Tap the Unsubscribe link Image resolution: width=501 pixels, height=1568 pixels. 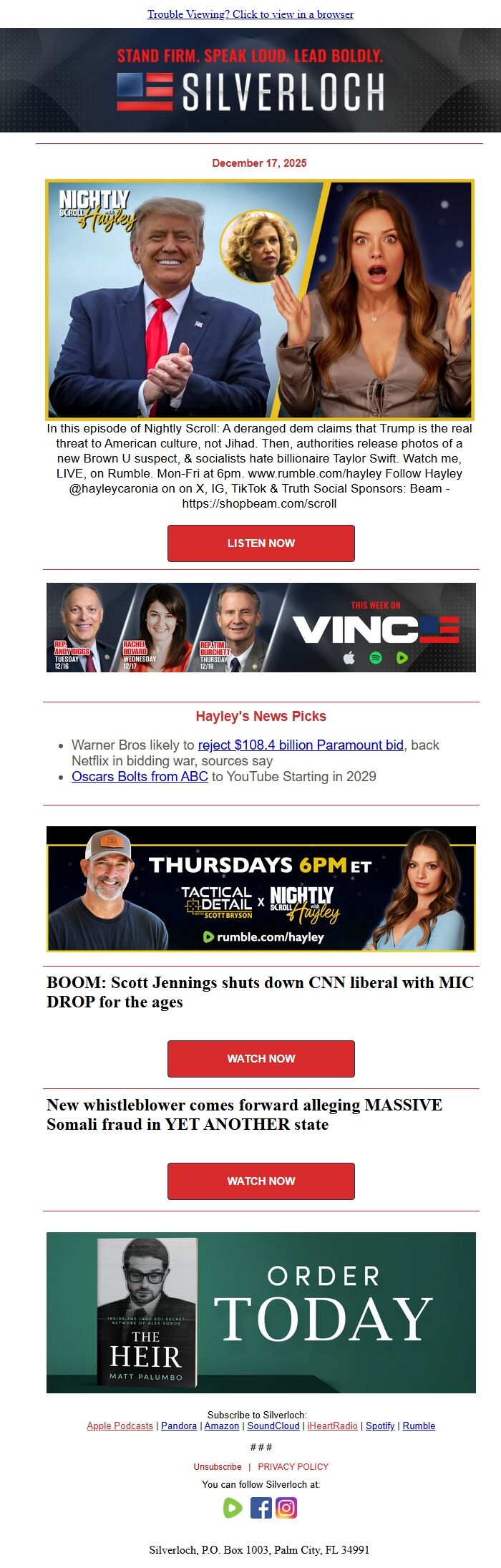[217, 1466]
